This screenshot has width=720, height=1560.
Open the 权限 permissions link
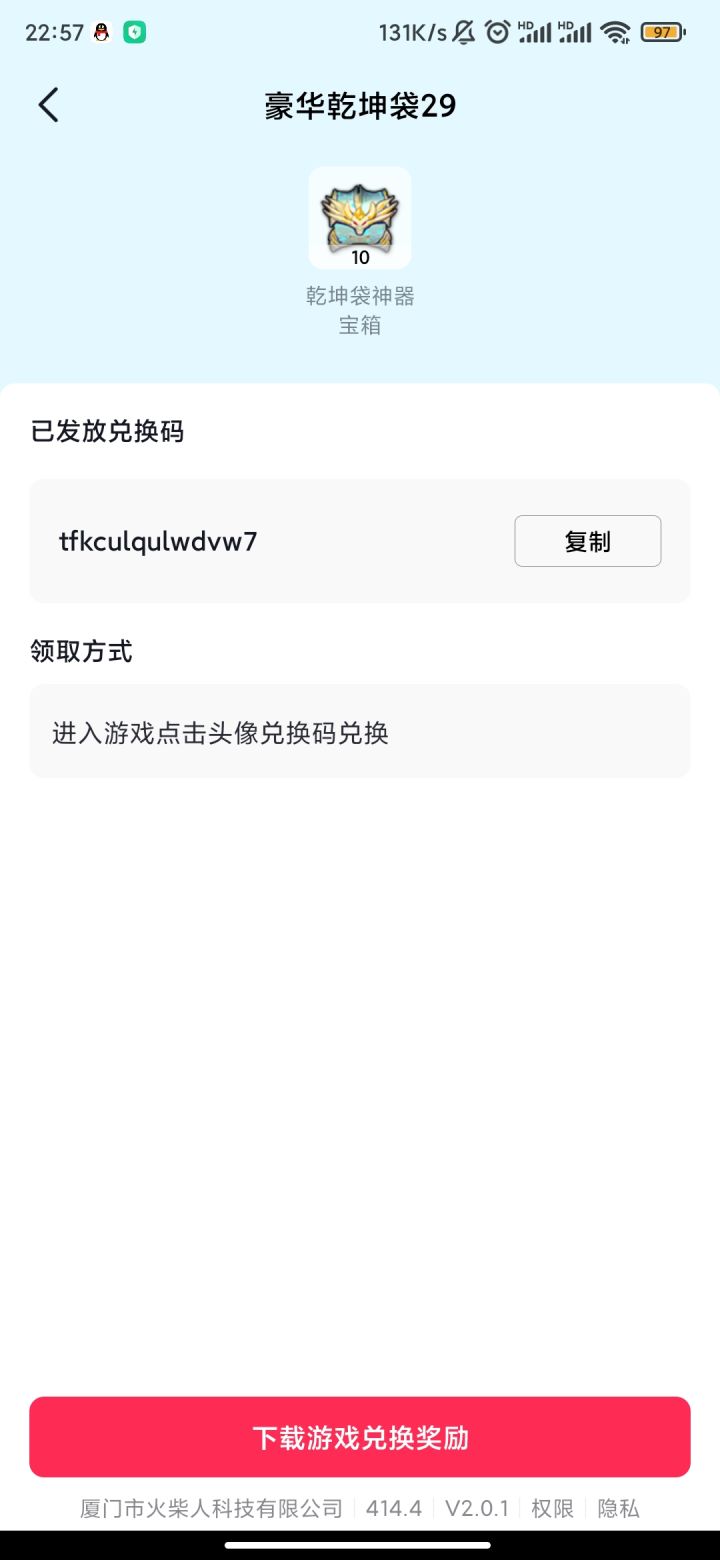(x=553, y=1510)
